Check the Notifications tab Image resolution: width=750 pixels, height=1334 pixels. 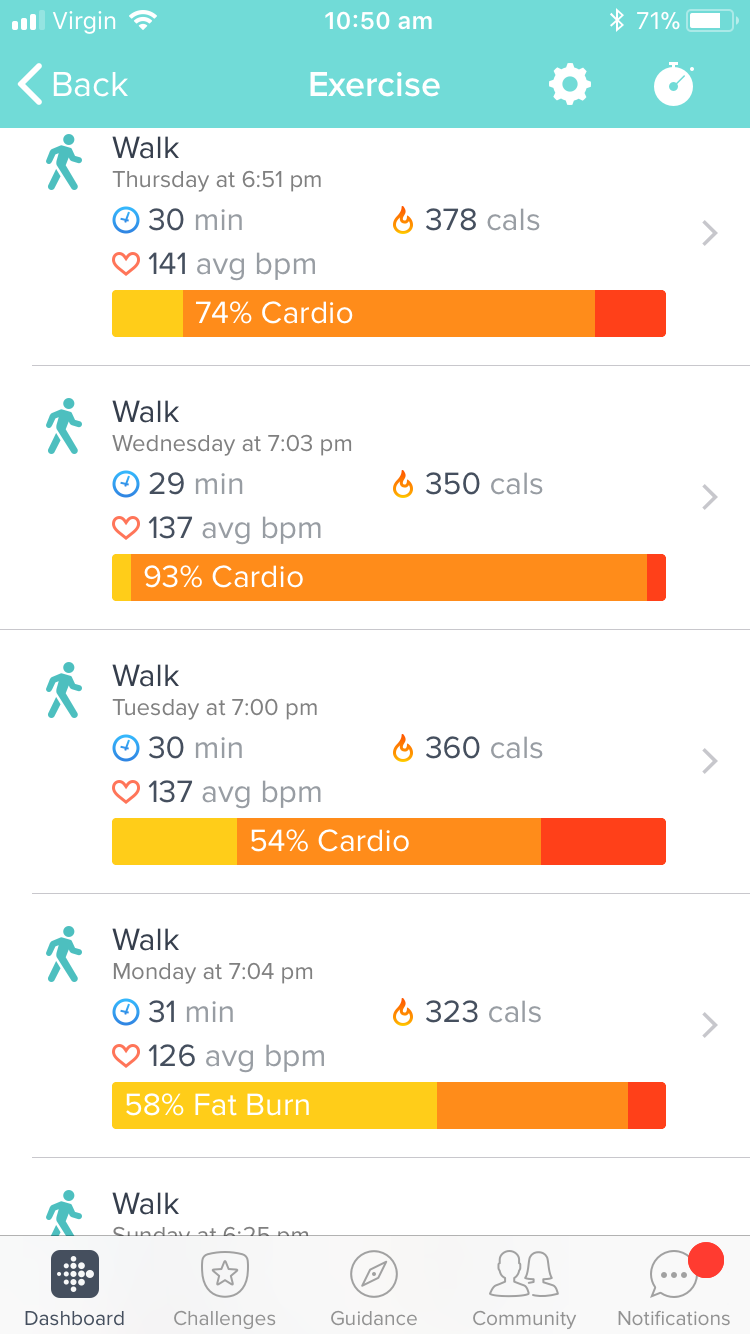[x=674, y=1288]
